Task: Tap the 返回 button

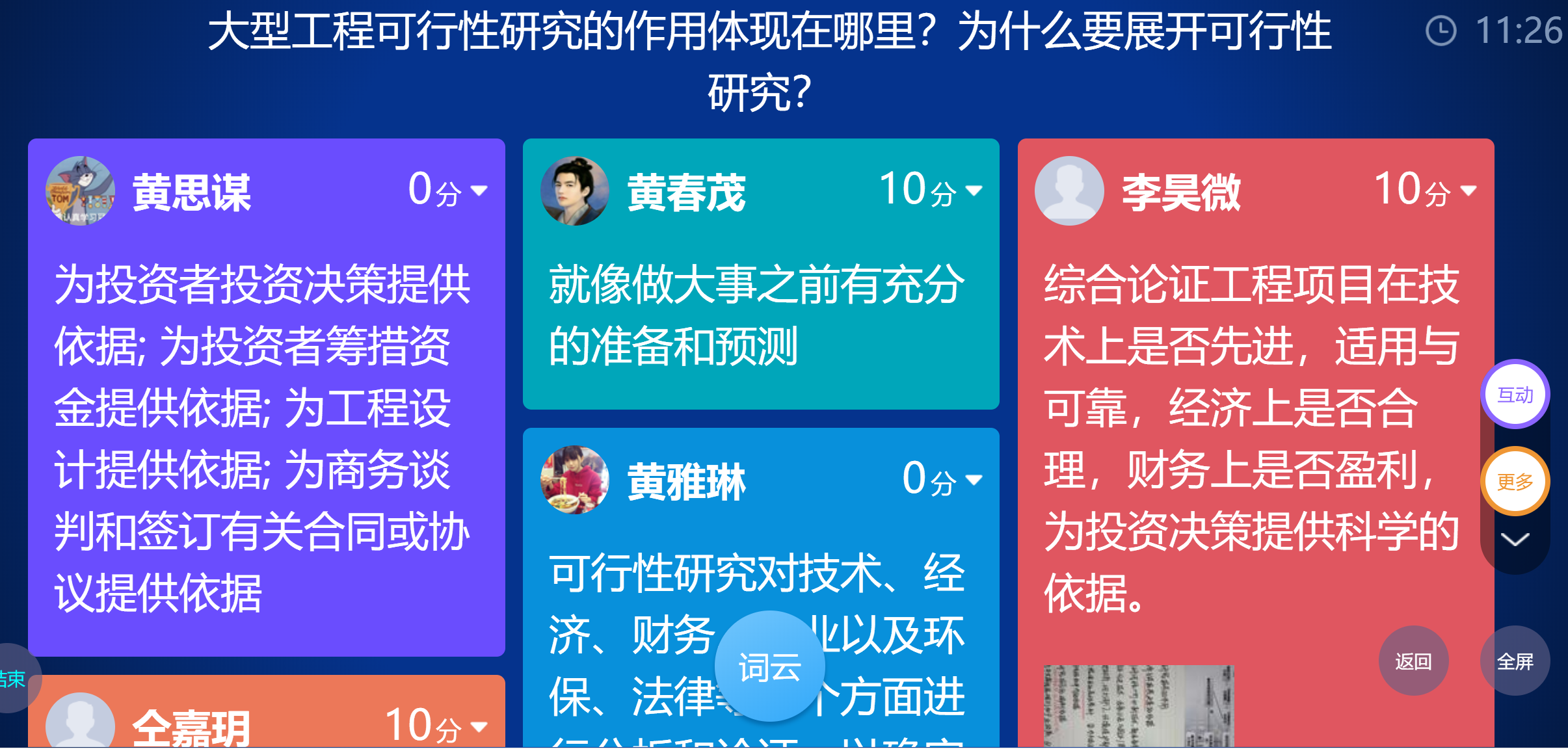Action: point(1413,661)
